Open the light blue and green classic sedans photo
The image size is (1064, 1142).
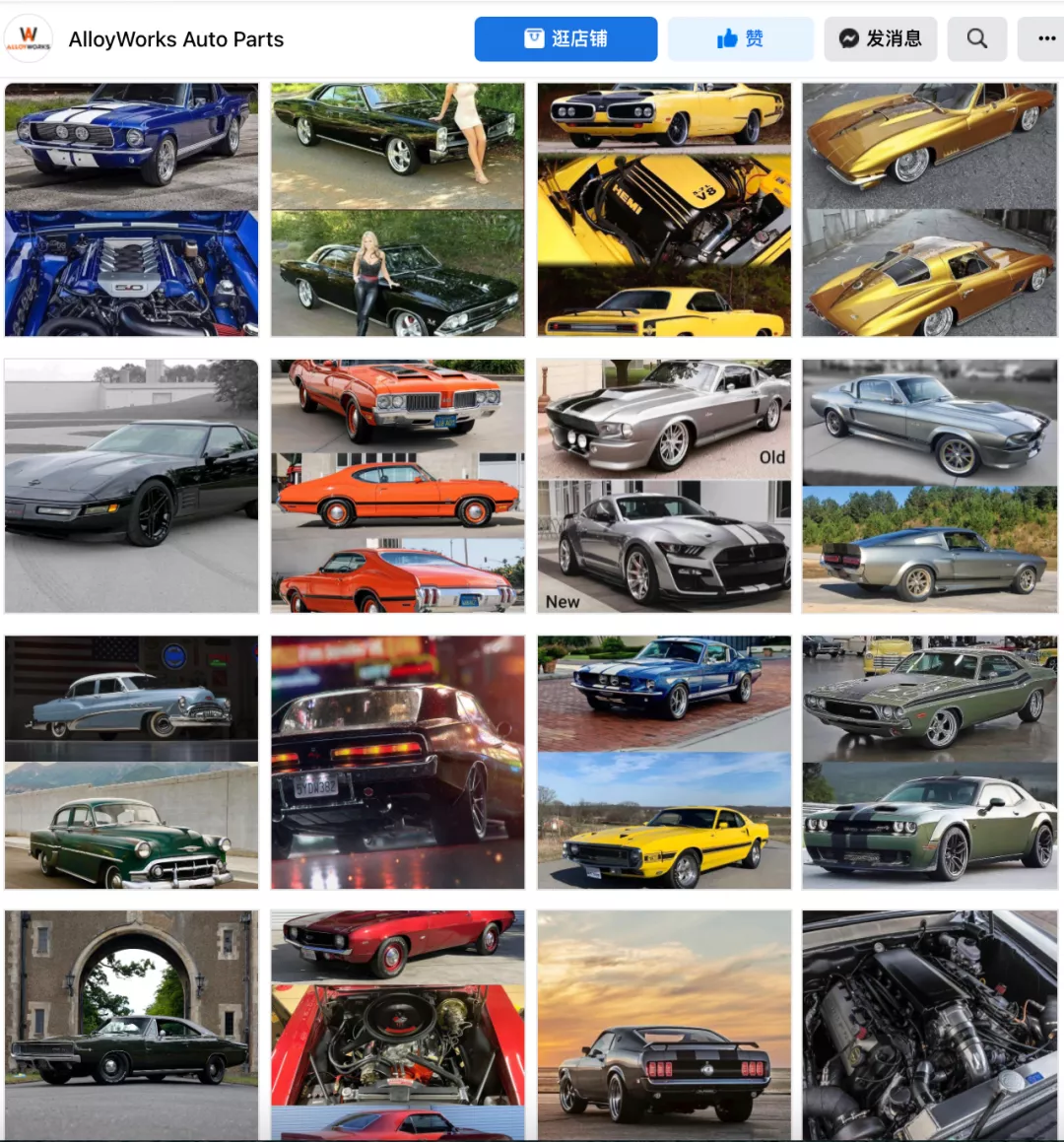pyautogui.click(x=131, y=762)
